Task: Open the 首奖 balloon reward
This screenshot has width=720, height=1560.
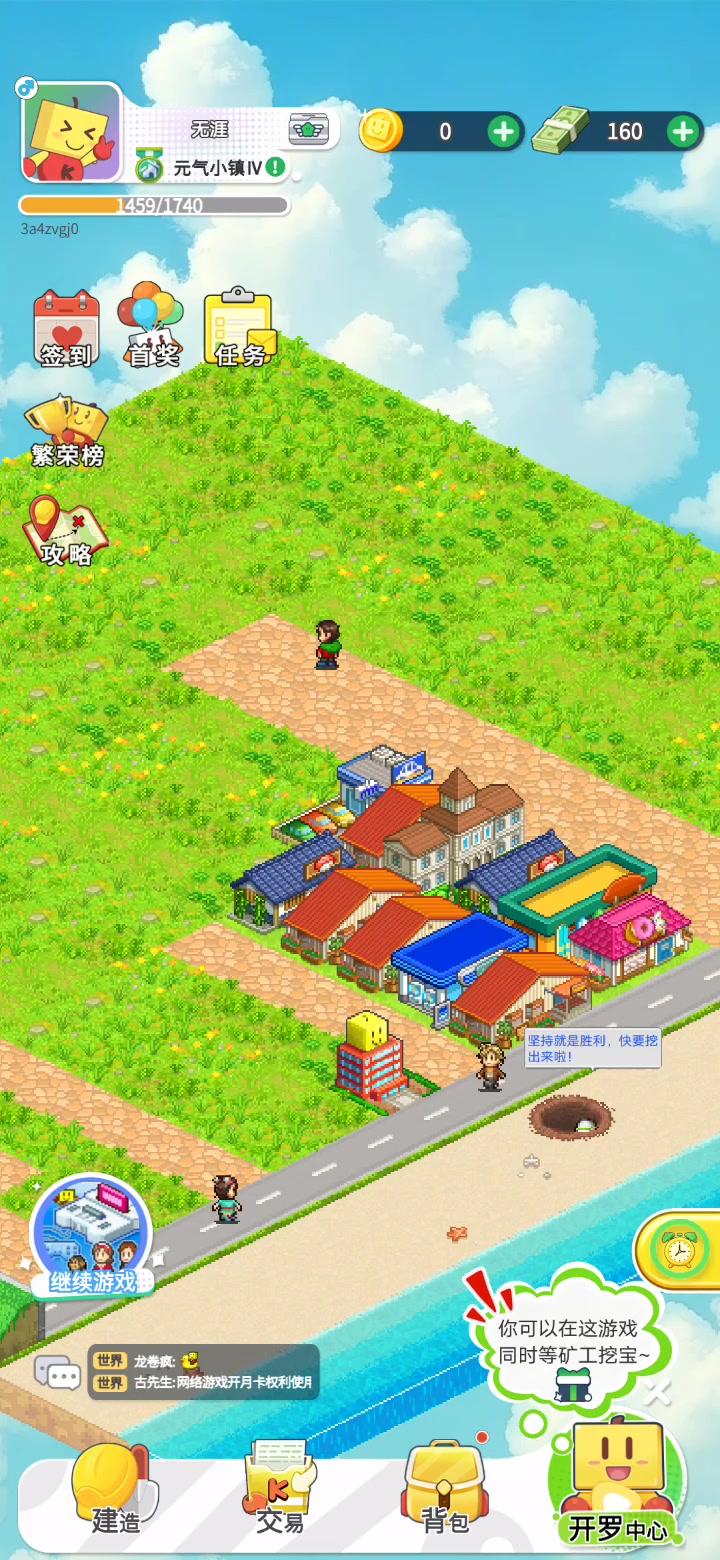Action: (152, 325)
